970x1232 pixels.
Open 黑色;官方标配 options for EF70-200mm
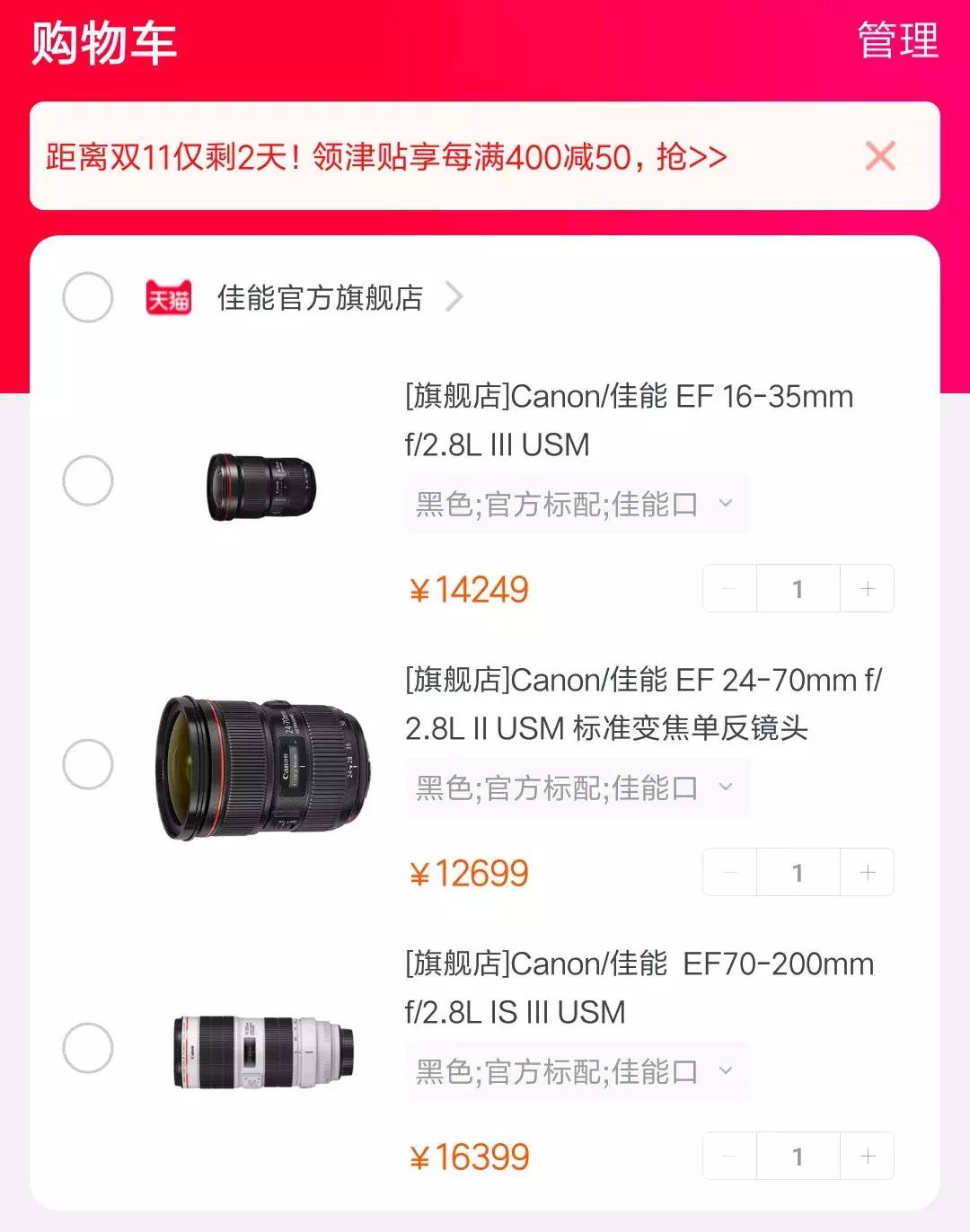tap(575, 1070)
